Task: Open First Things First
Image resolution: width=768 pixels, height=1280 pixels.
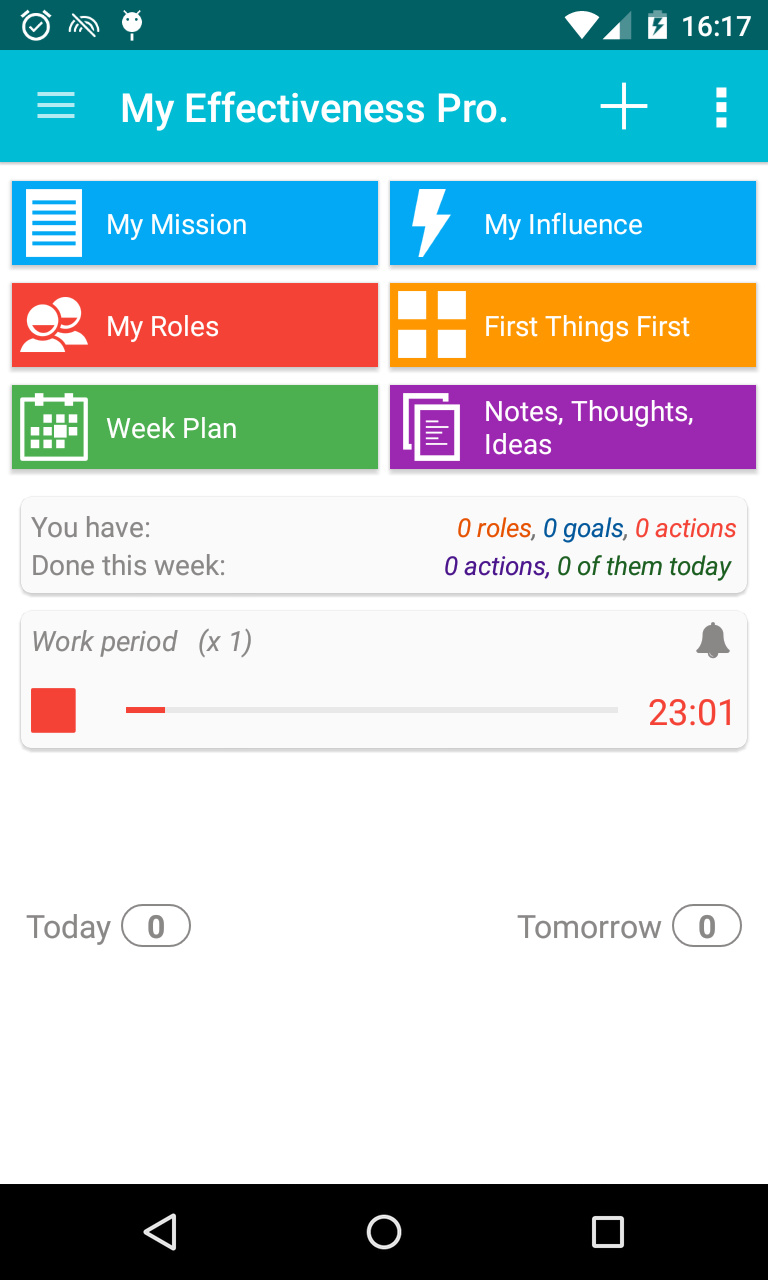Action: click(x=573, y=325)
